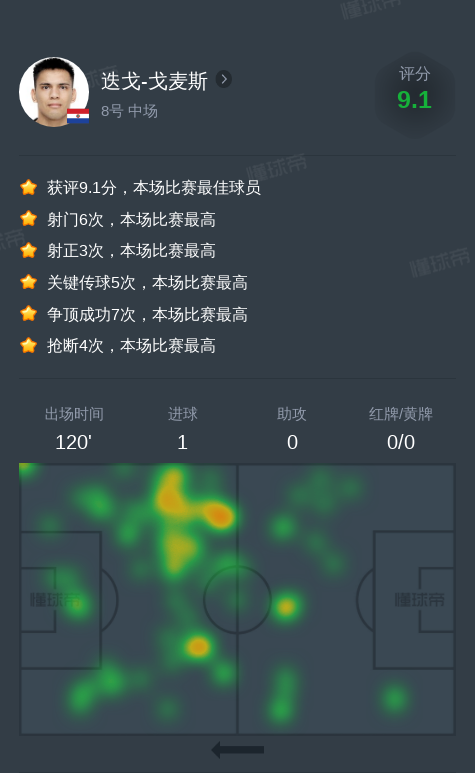This screenshot has width=475, height=773.
Task: Open the chevron next to 迭戈-戈麦斯
Action: pos(224,79)
